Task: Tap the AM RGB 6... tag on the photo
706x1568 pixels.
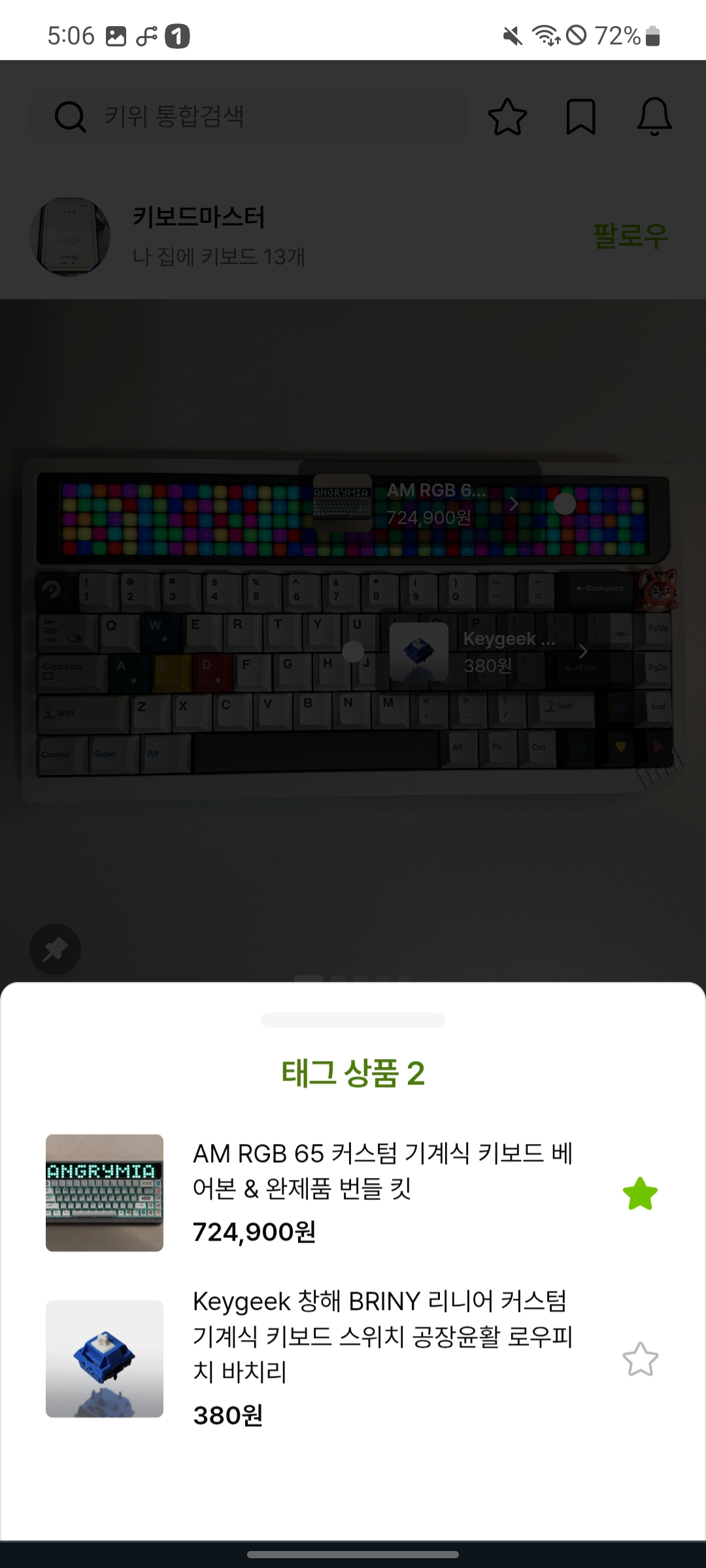Action: 418,503
